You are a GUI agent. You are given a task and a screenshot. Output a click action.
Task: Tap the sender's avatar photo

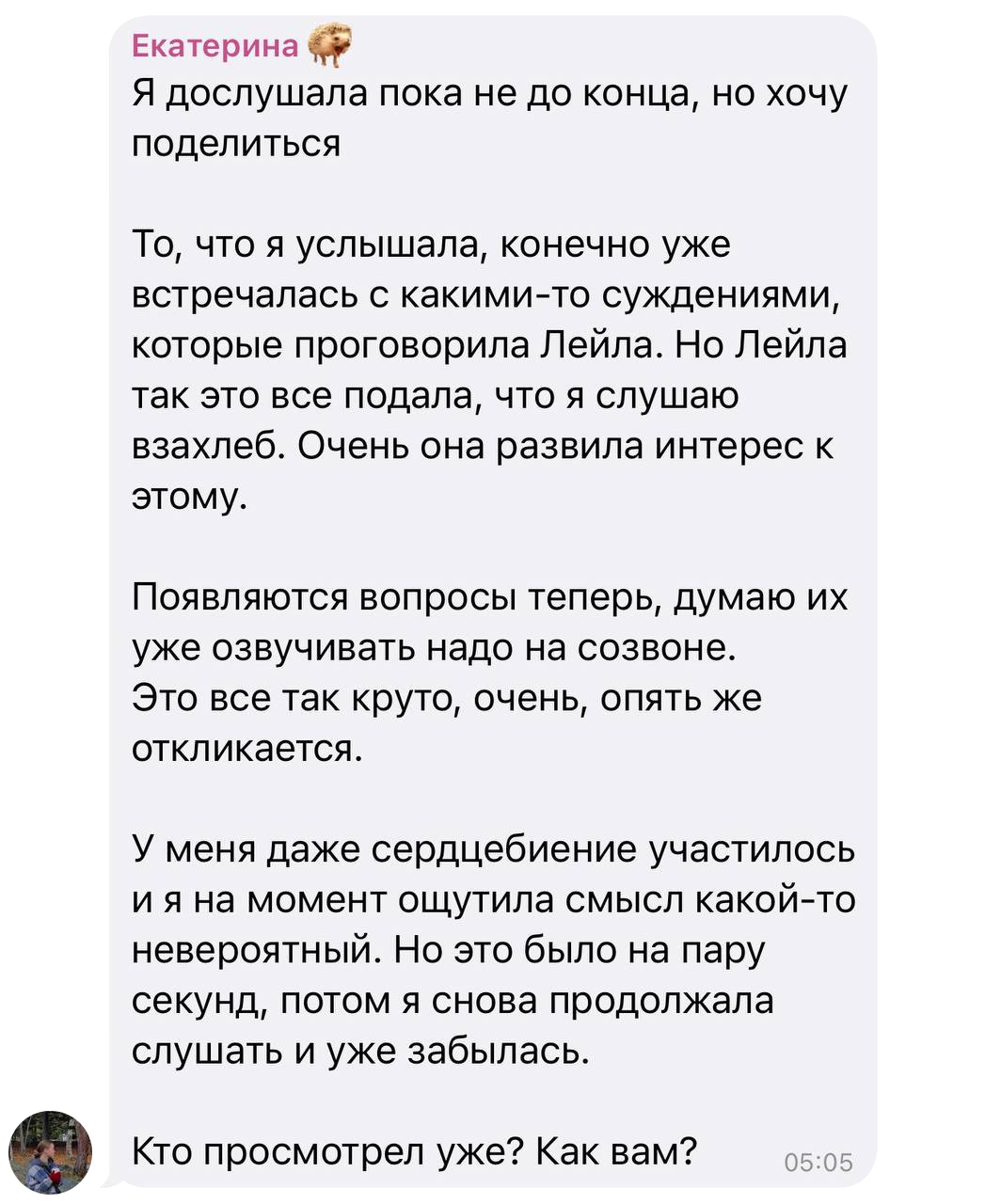tap(51, 1152)
